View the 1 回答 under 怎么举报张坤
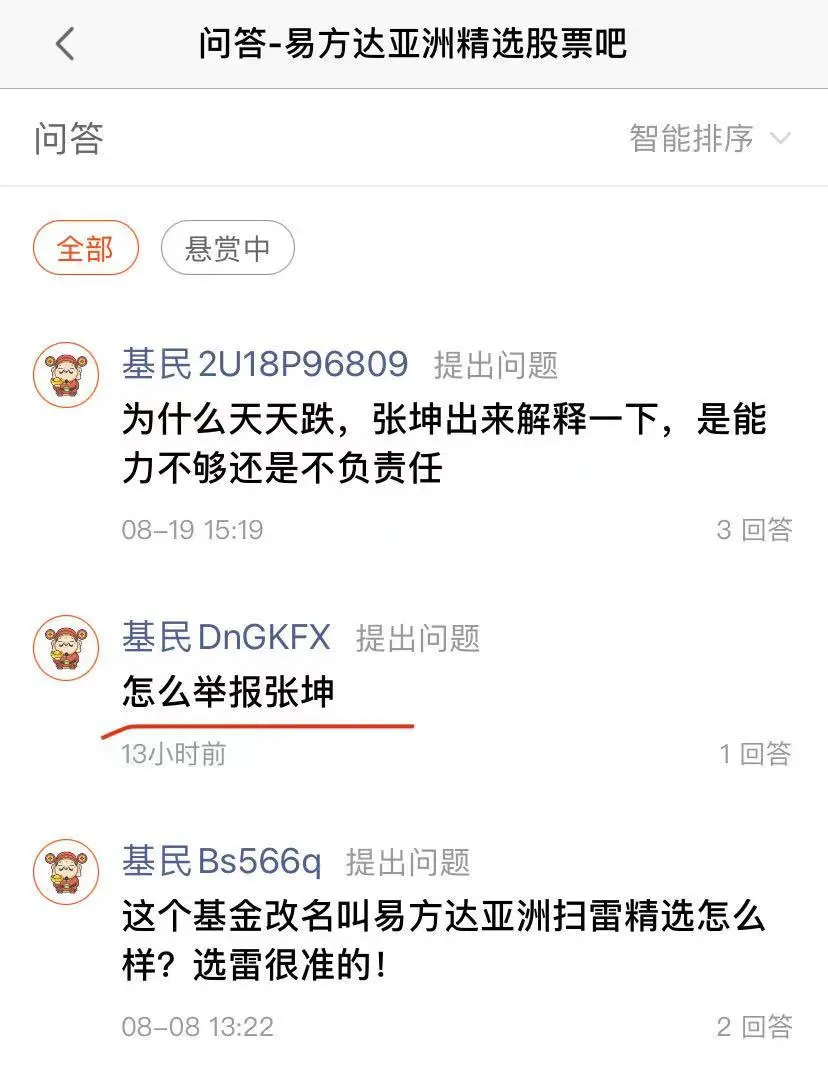828x1079 pixels. [x=755, y=753]
